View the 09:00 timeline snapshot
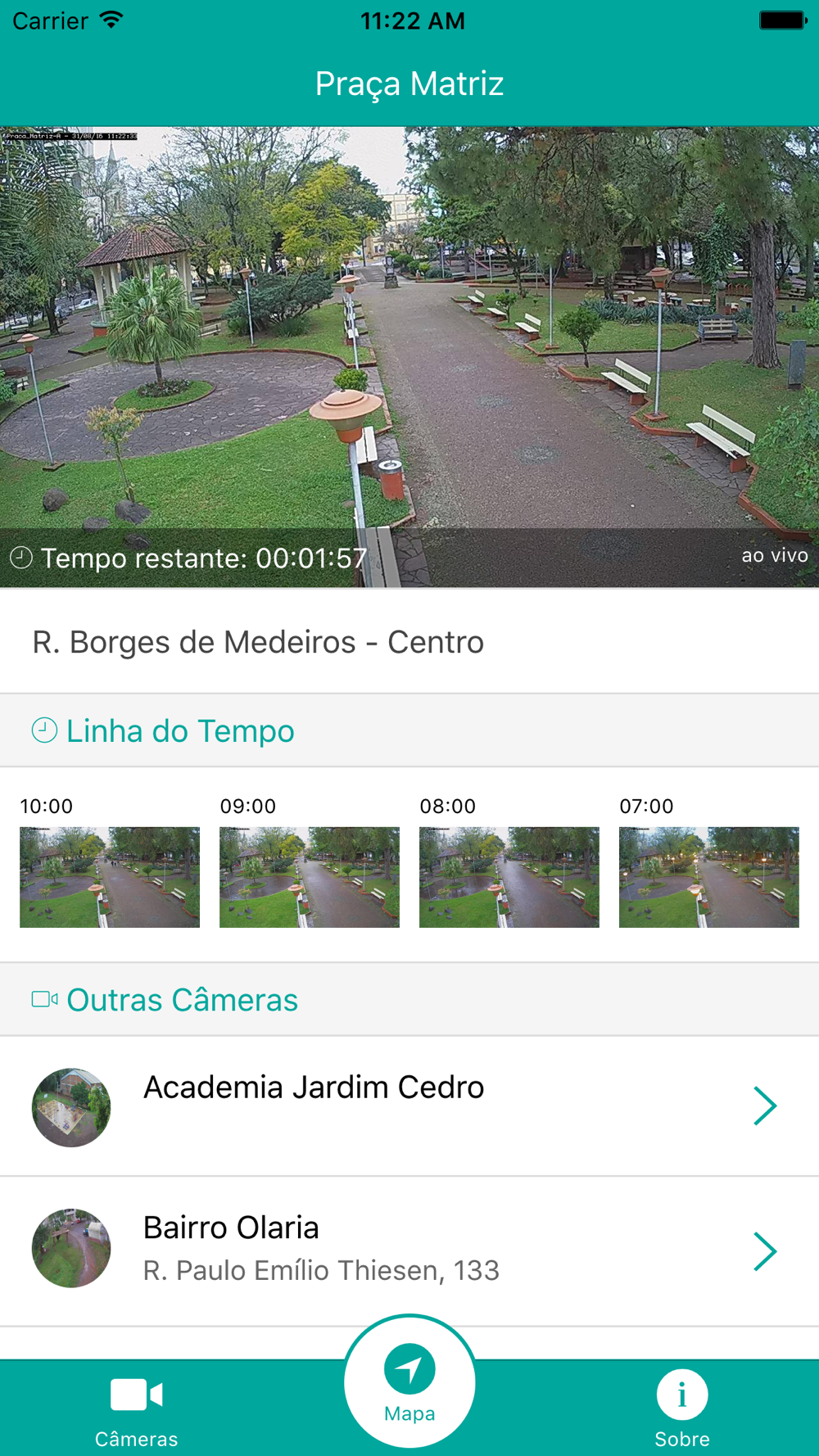The width and height of the screenshot is (819, 1456). pos(310,876)
